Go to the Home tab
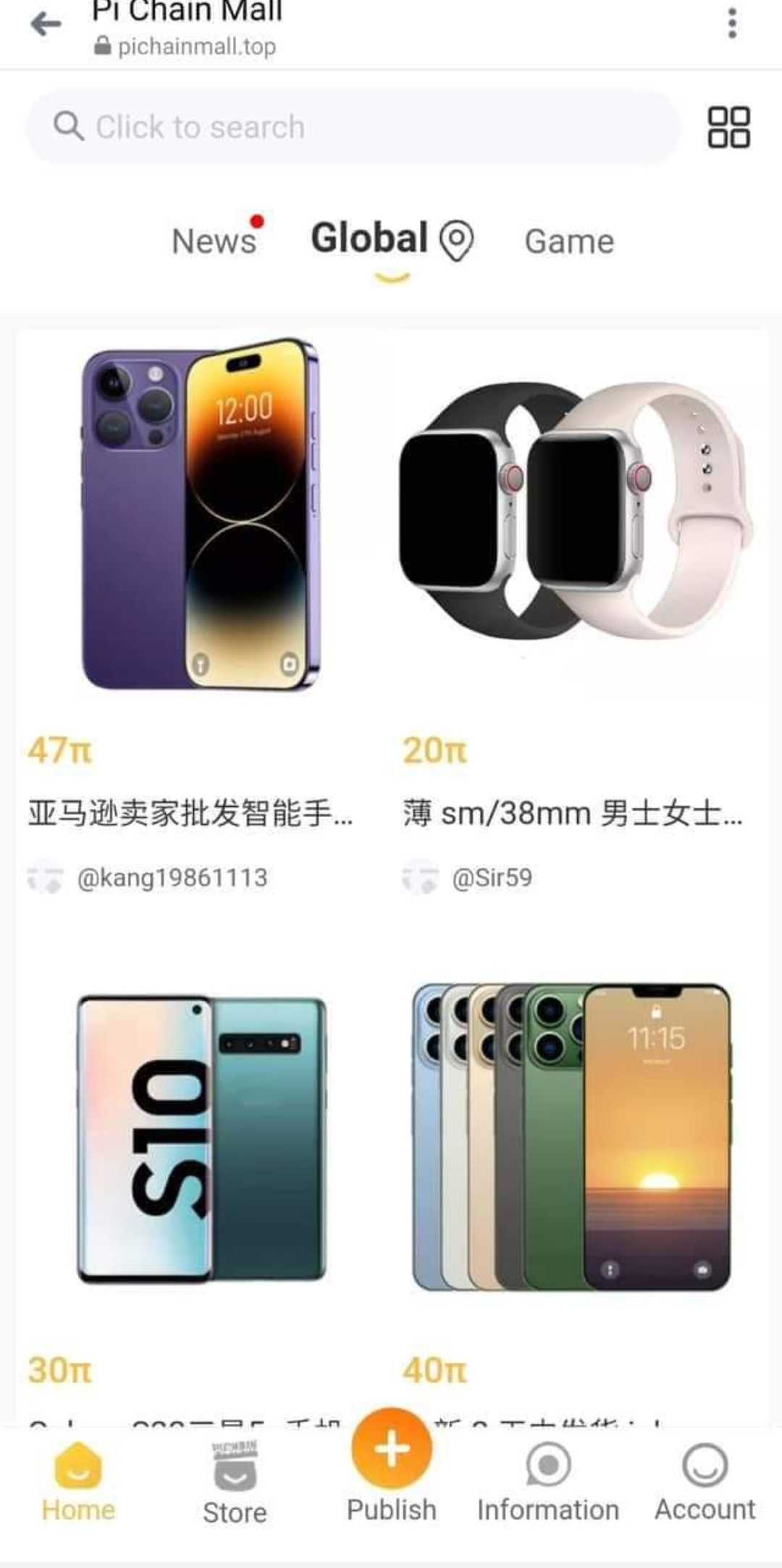 click(78, 1481)
